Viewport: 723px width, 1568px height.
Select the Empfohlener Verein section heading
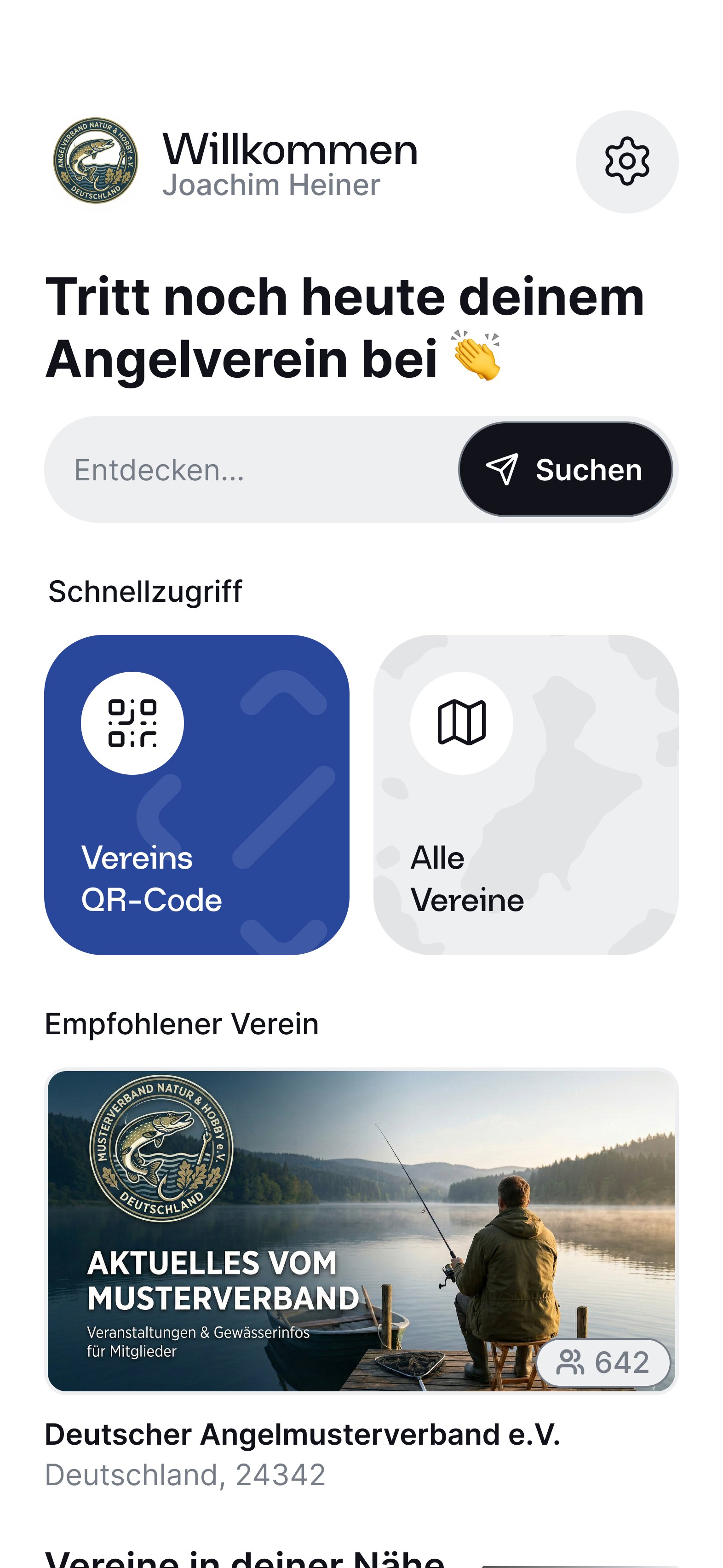point(181,1022)
